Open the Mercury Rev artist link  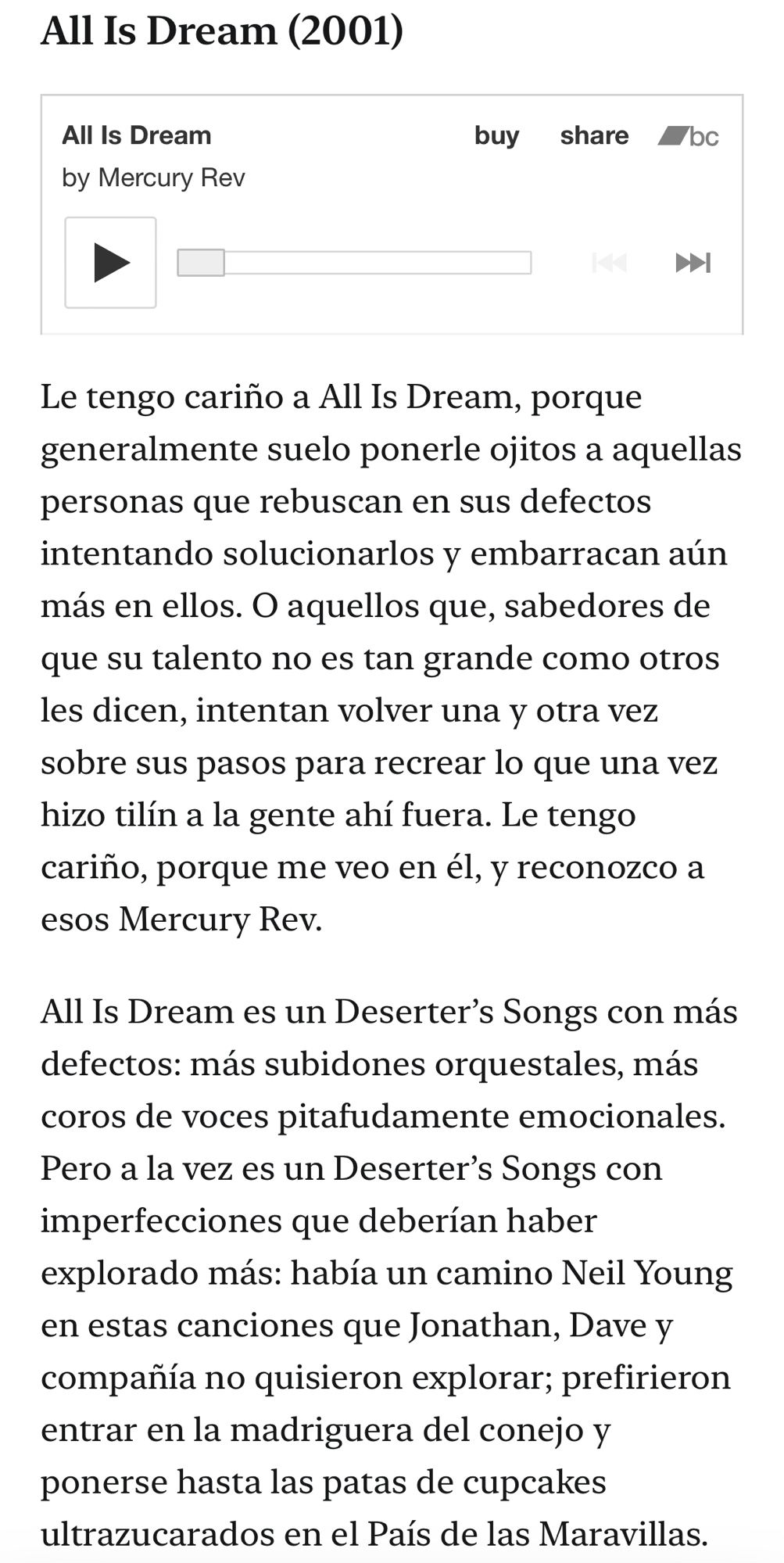point(171,177)
